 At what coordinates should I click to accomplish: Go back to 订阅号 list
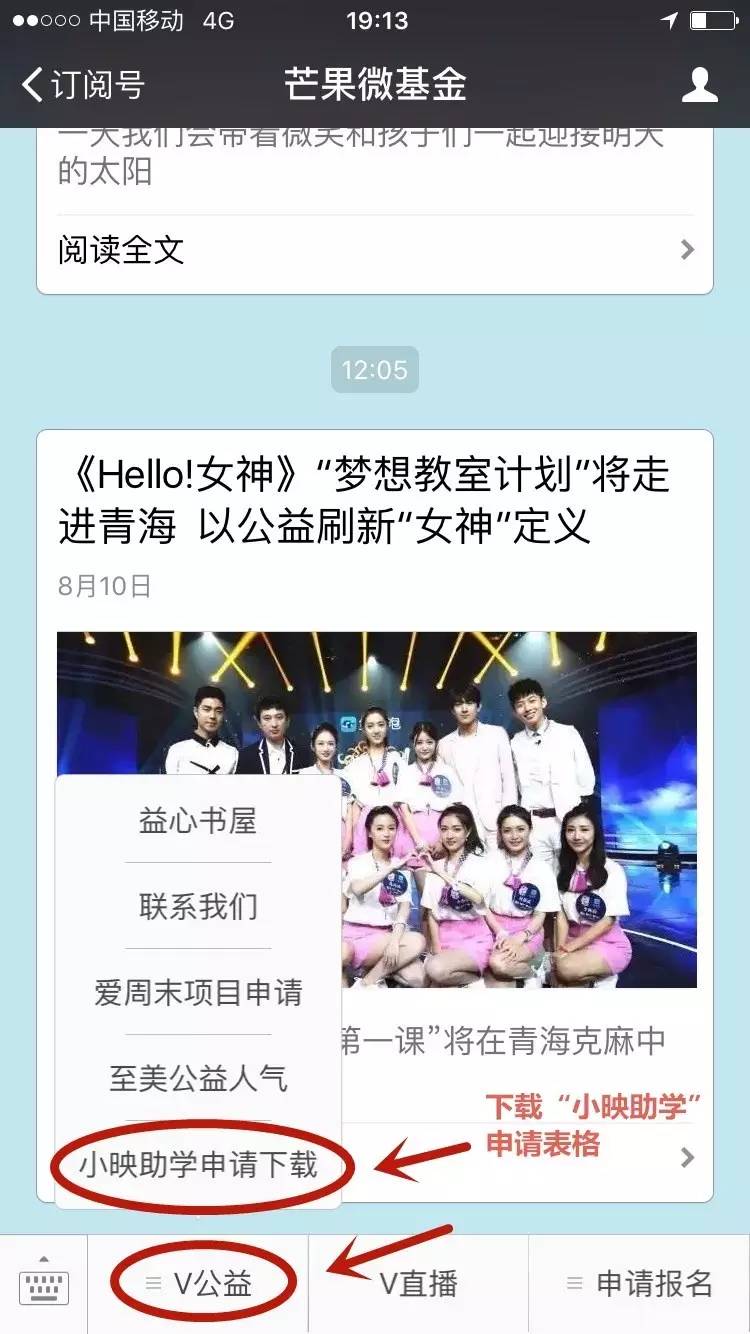[82, 85]
